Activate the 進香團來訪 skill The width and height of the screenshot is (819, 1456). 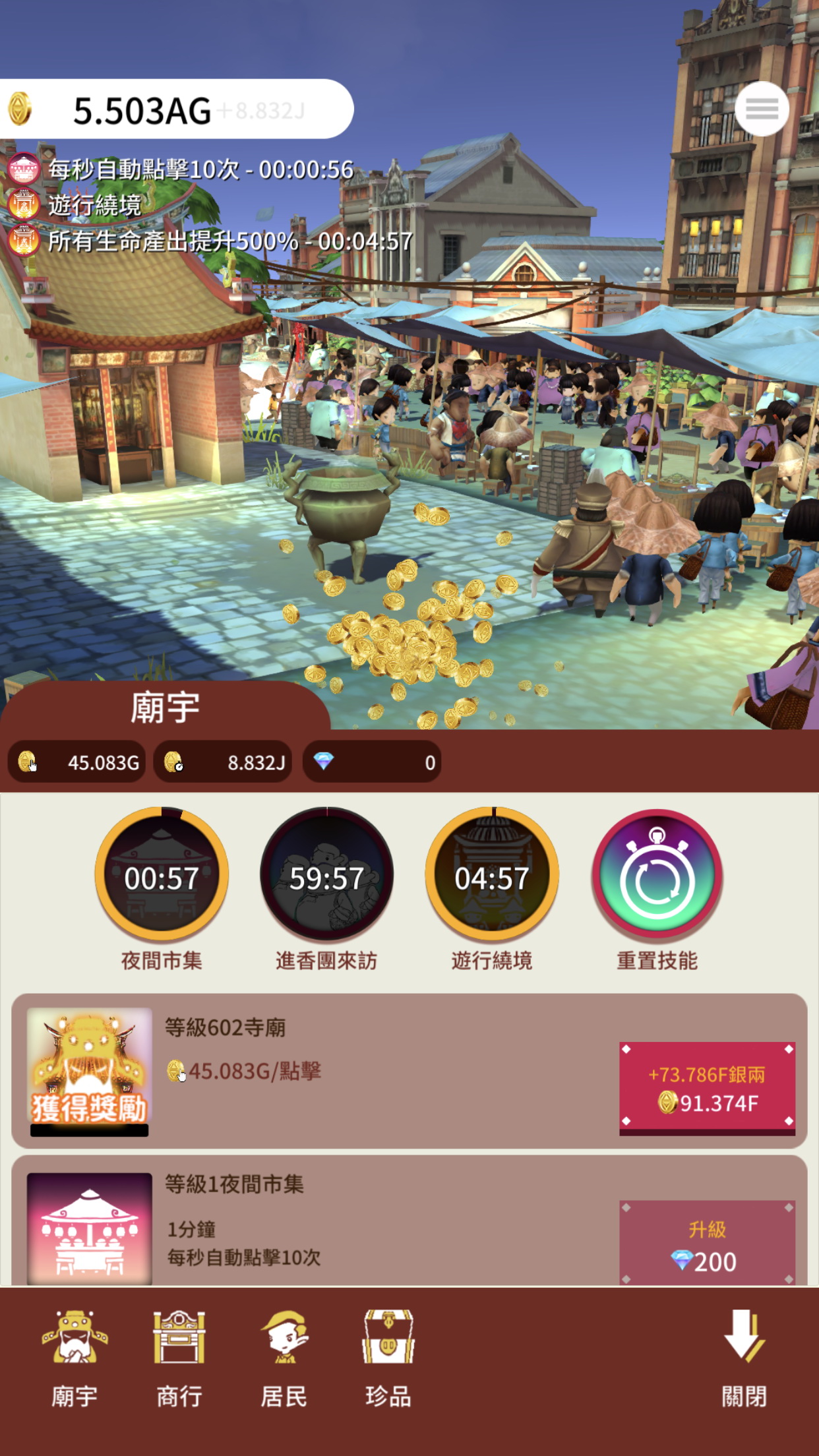coord(326,875)
